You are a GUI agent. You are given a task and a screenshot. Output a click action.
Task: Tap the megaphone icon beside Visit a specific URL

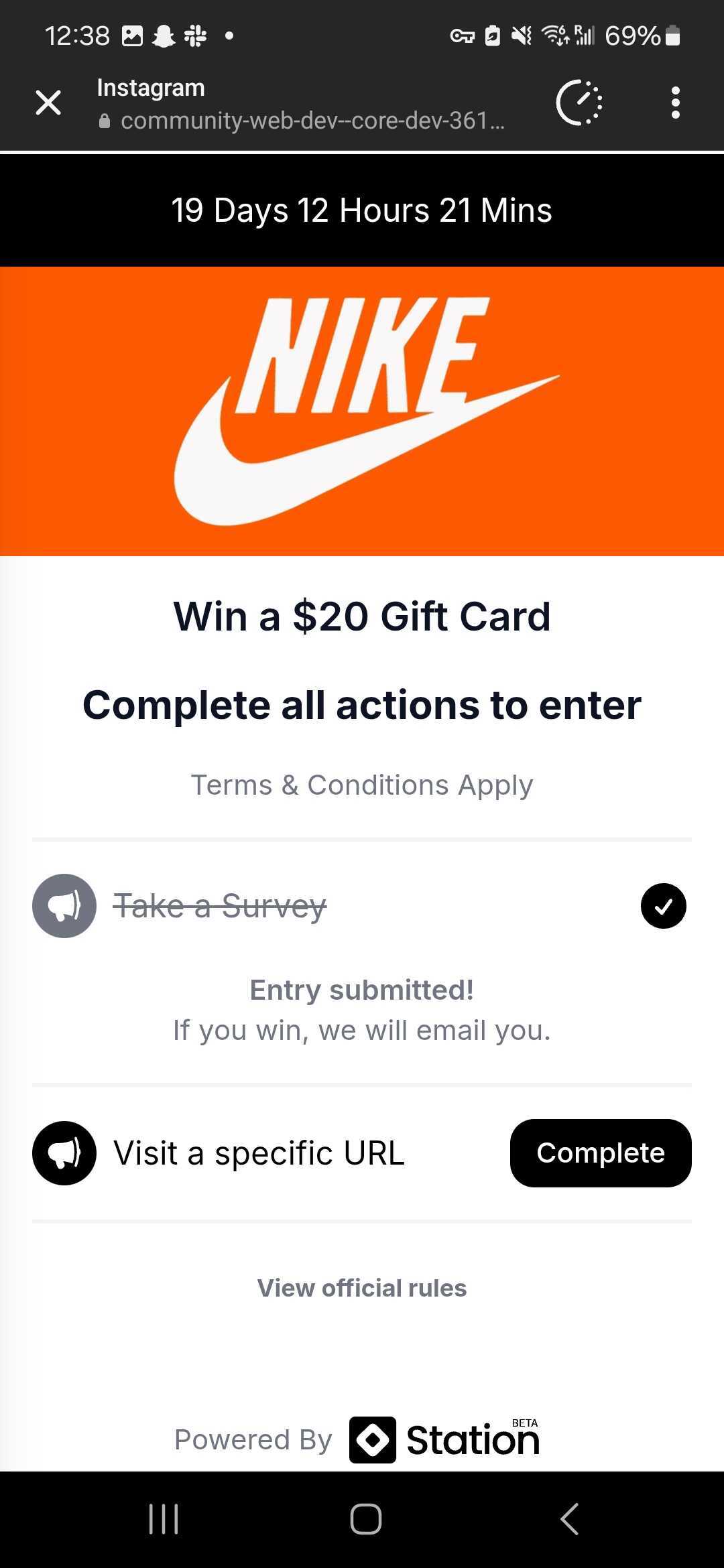tap(64, 1153)
